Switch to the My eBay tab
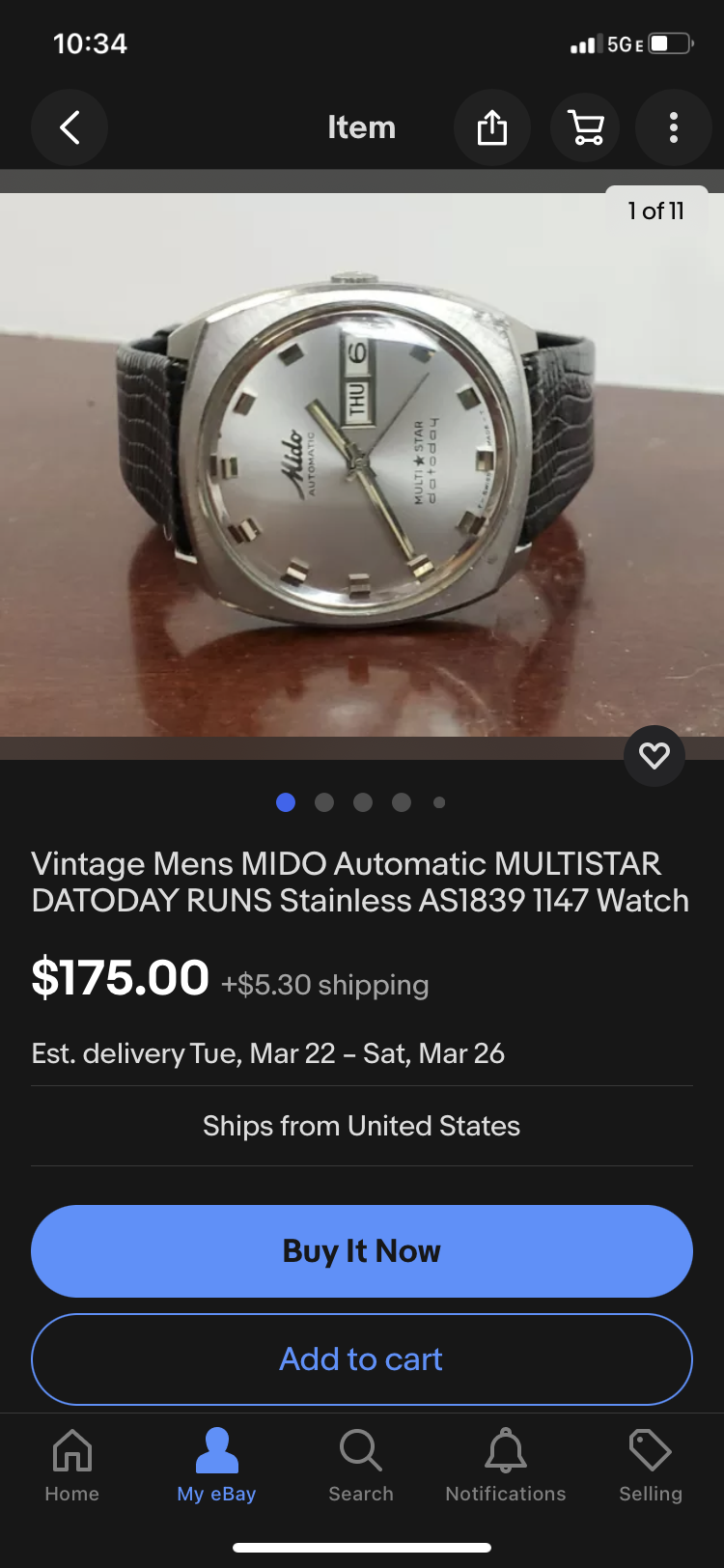 click(216, 1466)
